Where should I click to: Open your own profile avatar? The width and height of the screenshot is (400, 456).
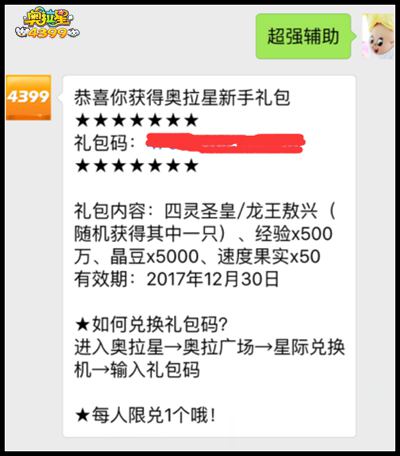[x=378, y=36]
